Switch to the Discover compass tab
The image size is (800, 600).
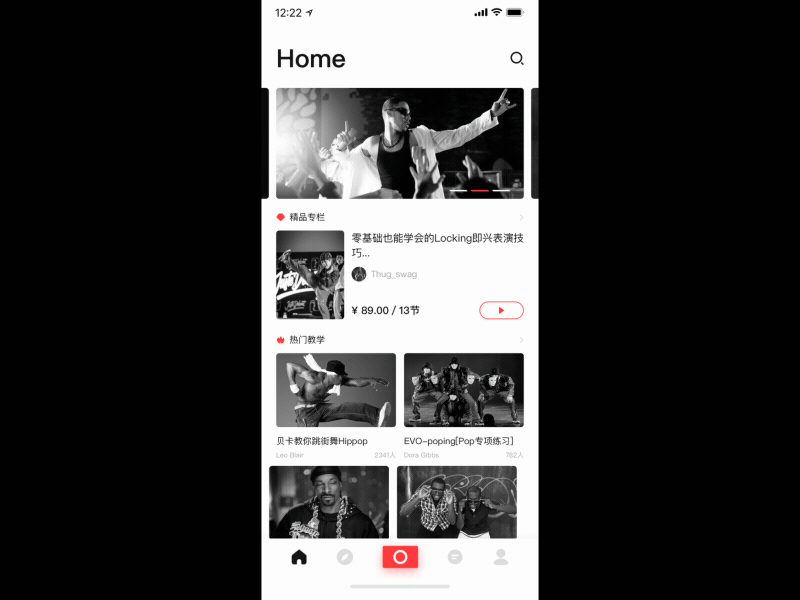[345, 557]
